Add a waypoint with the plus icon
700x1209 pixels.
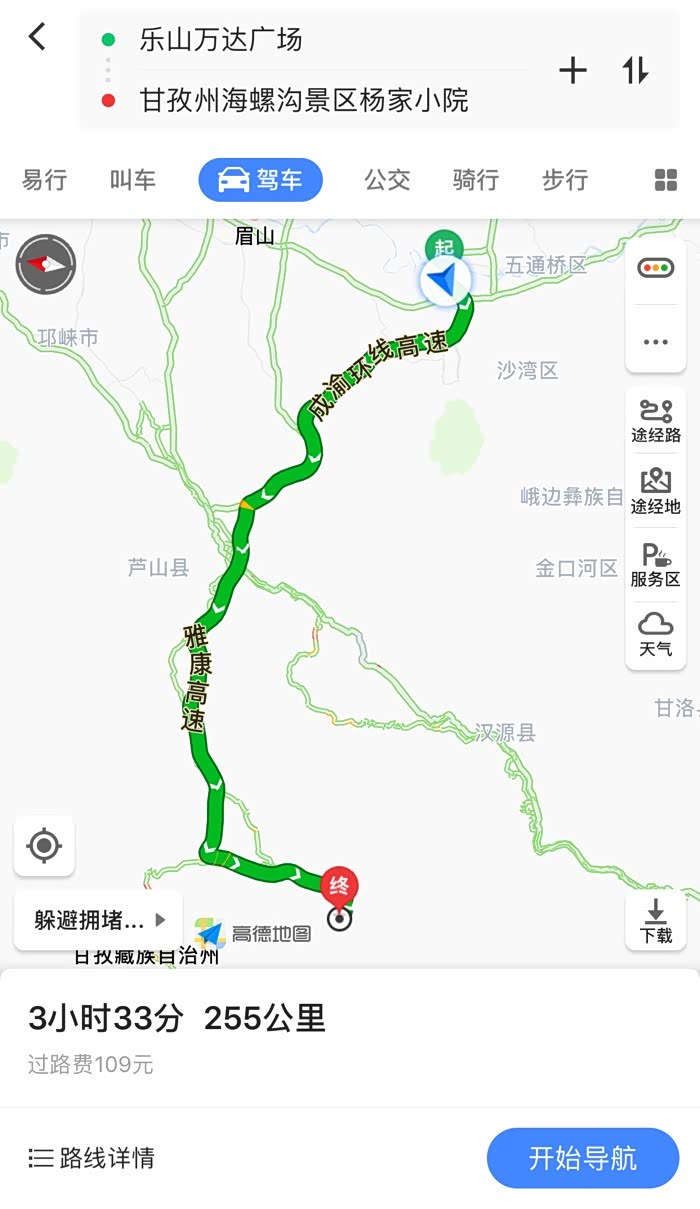click(x=572, y=70)
